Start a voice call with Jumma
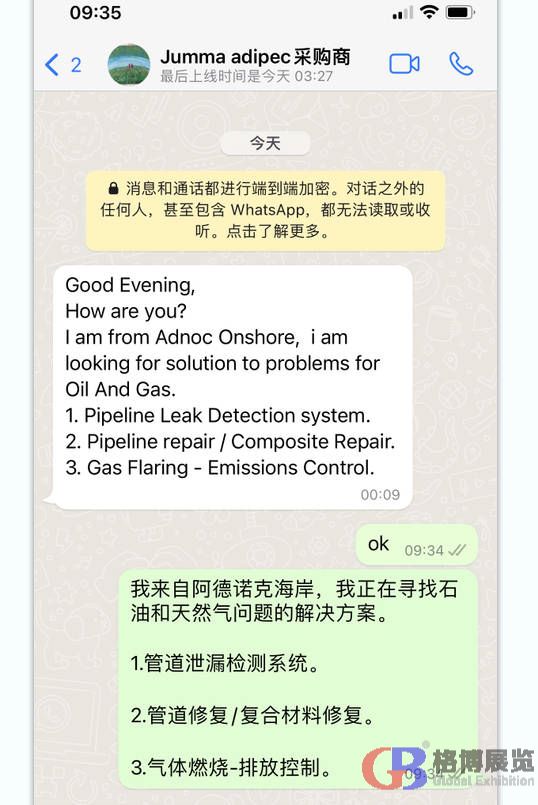Viewport: 538px width, 805px height. (x=460, y=64)
